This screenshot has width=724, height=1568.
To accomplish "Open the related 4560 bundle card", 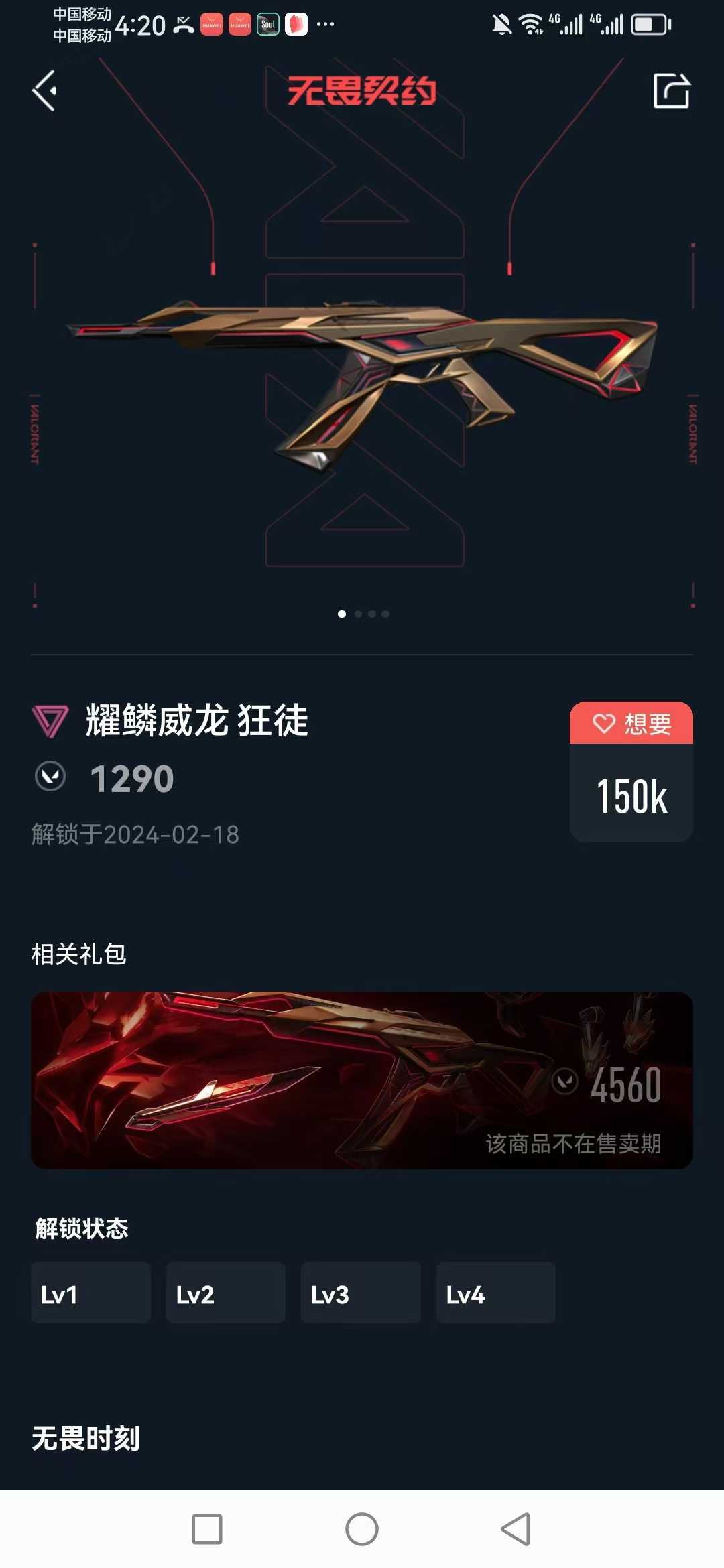I will [x=362, y=1080].
